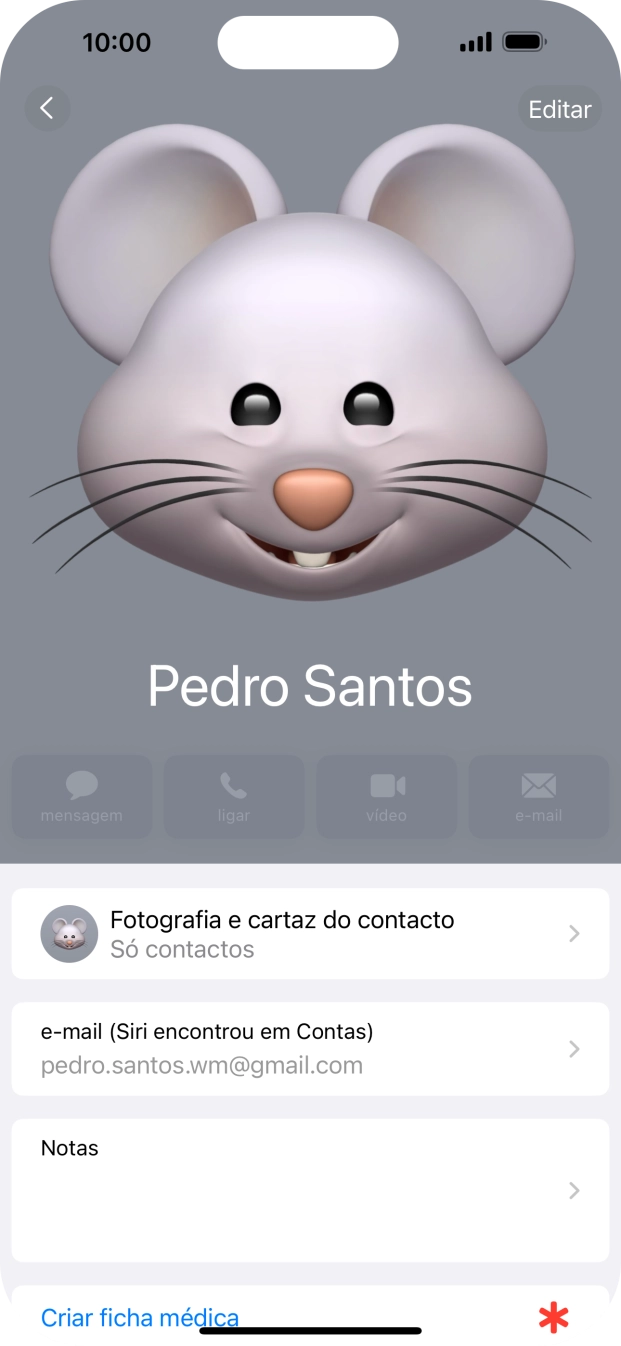Go back to the contacts list
The width and height of the screenshot is (621, 1346).
coord(47,109)
